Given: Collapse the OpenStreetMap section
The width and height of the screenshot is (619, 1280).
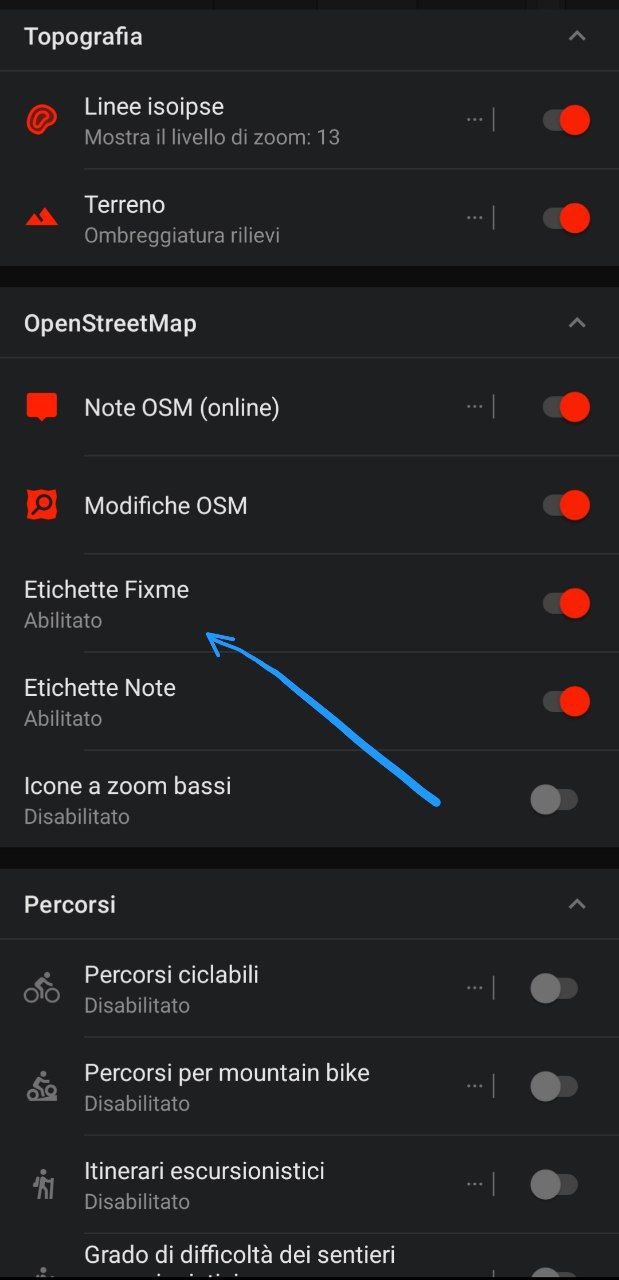Looking at the screenshot, I should click(x=576, y=323).
